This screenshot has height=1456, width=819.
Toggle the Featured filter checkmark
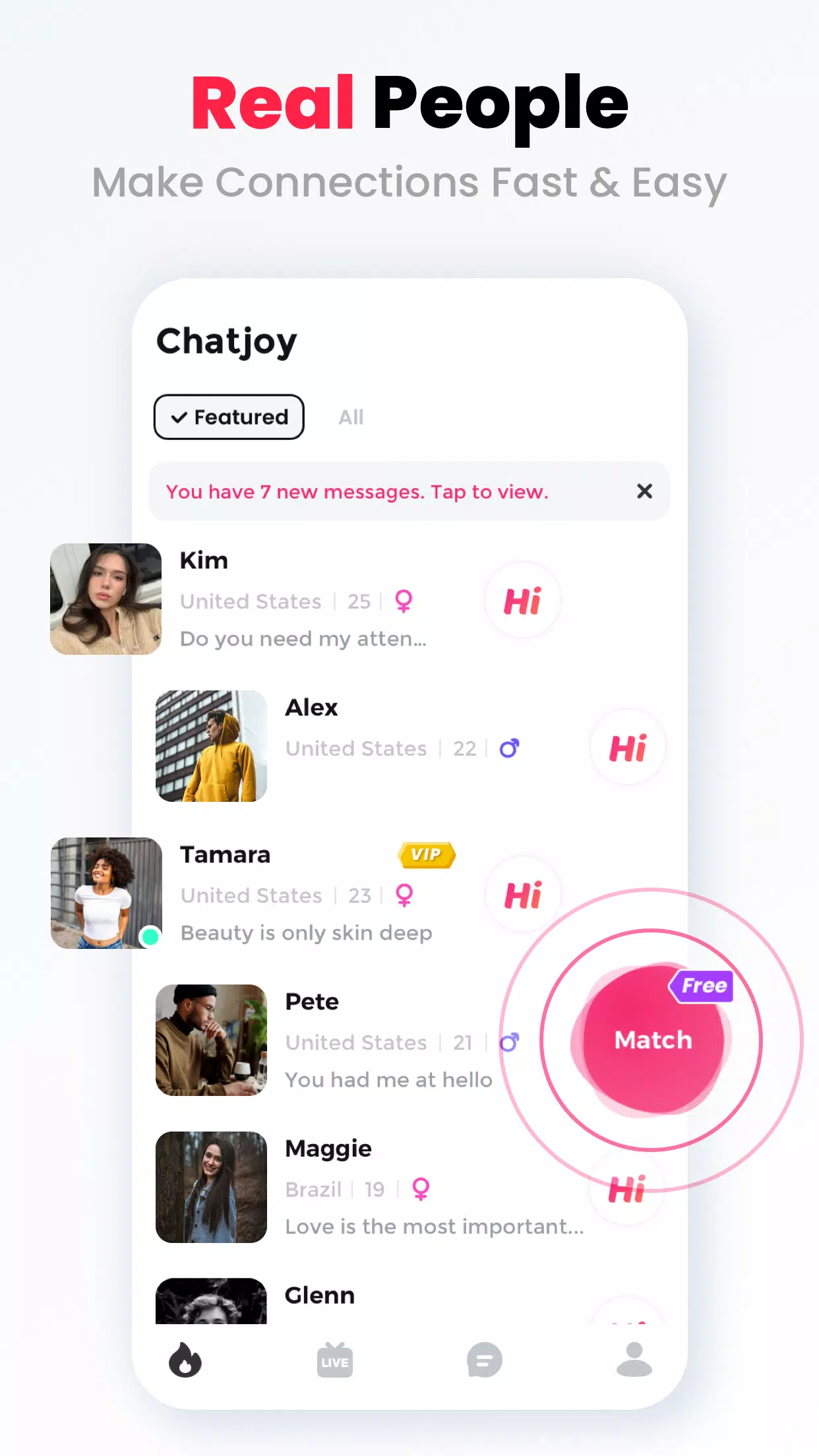[179, 417]
